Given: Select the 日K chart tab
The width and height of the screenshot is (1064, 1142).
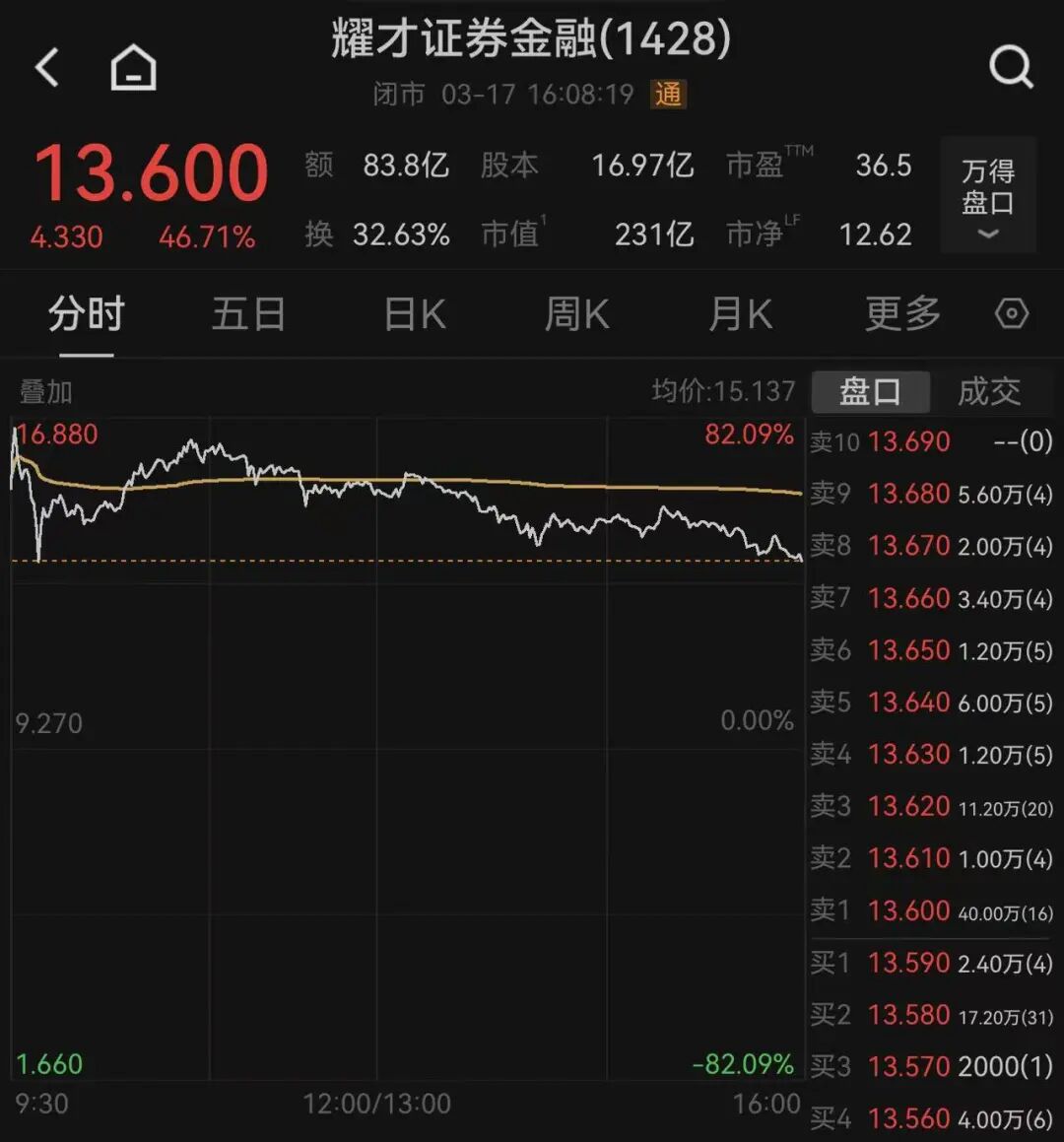Looking at the screenshot, I should [415, 315].
